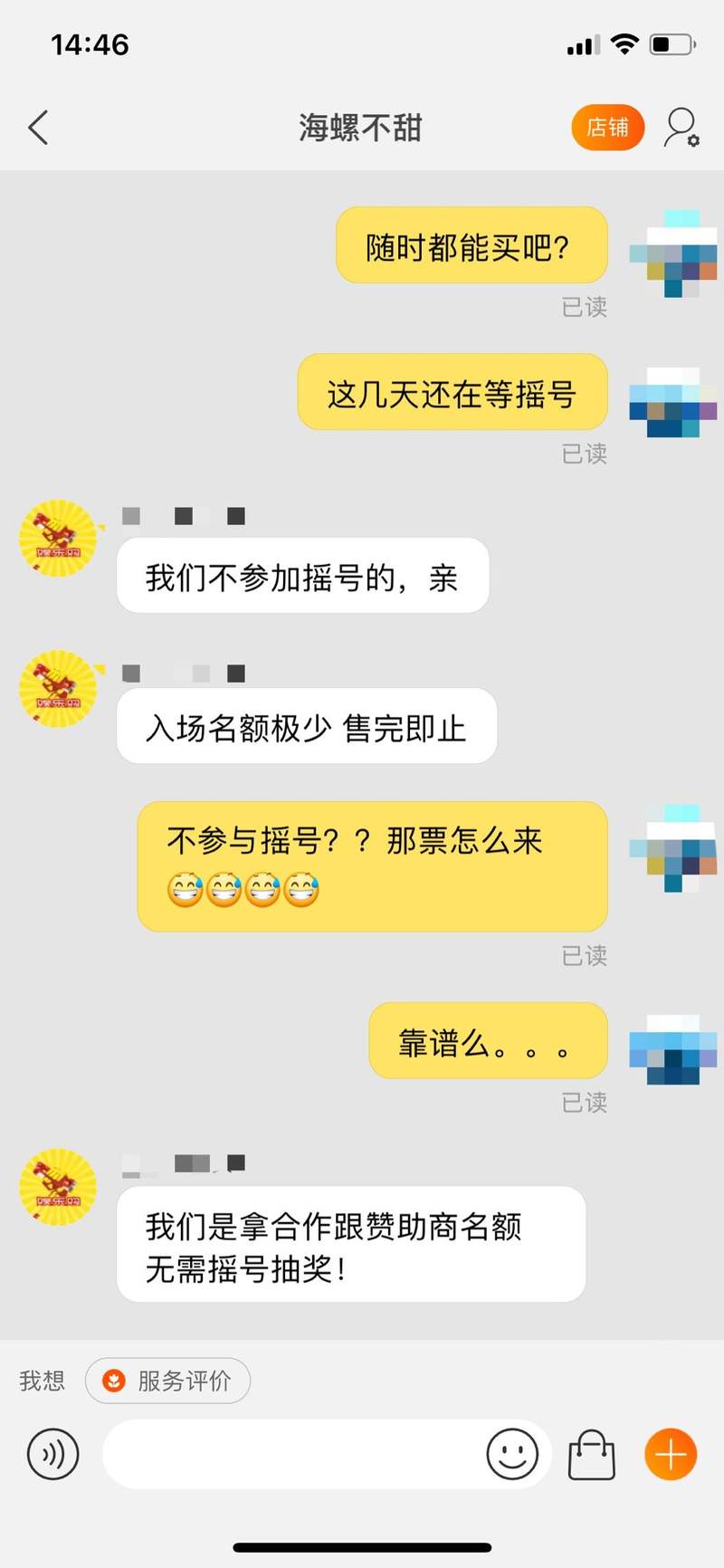724x1568 pixels.
Task: Go back from the chat
Action: tap(38, 128)
